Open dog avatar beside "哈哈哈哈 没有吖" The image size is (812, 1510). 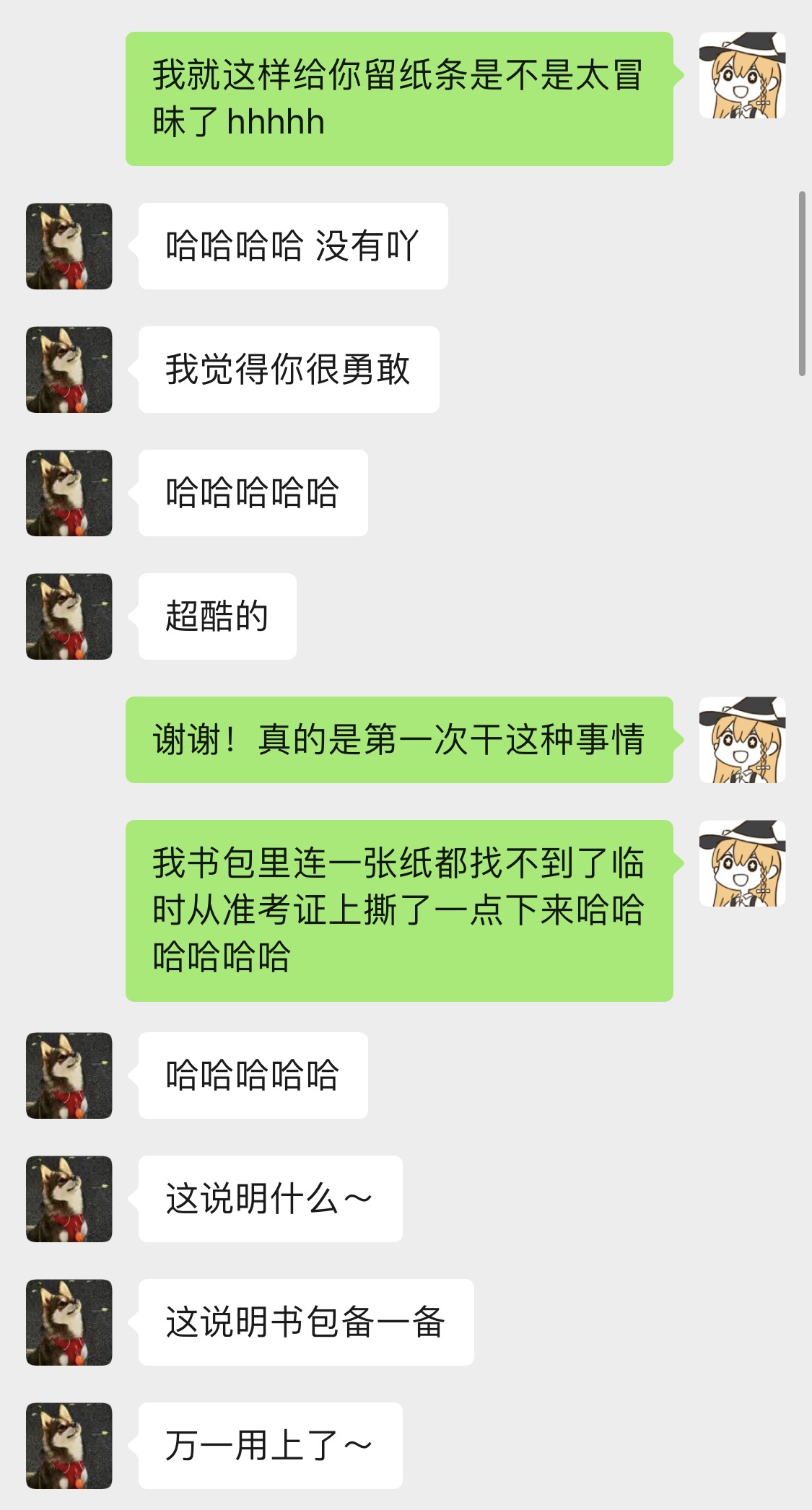click(69, 246)
